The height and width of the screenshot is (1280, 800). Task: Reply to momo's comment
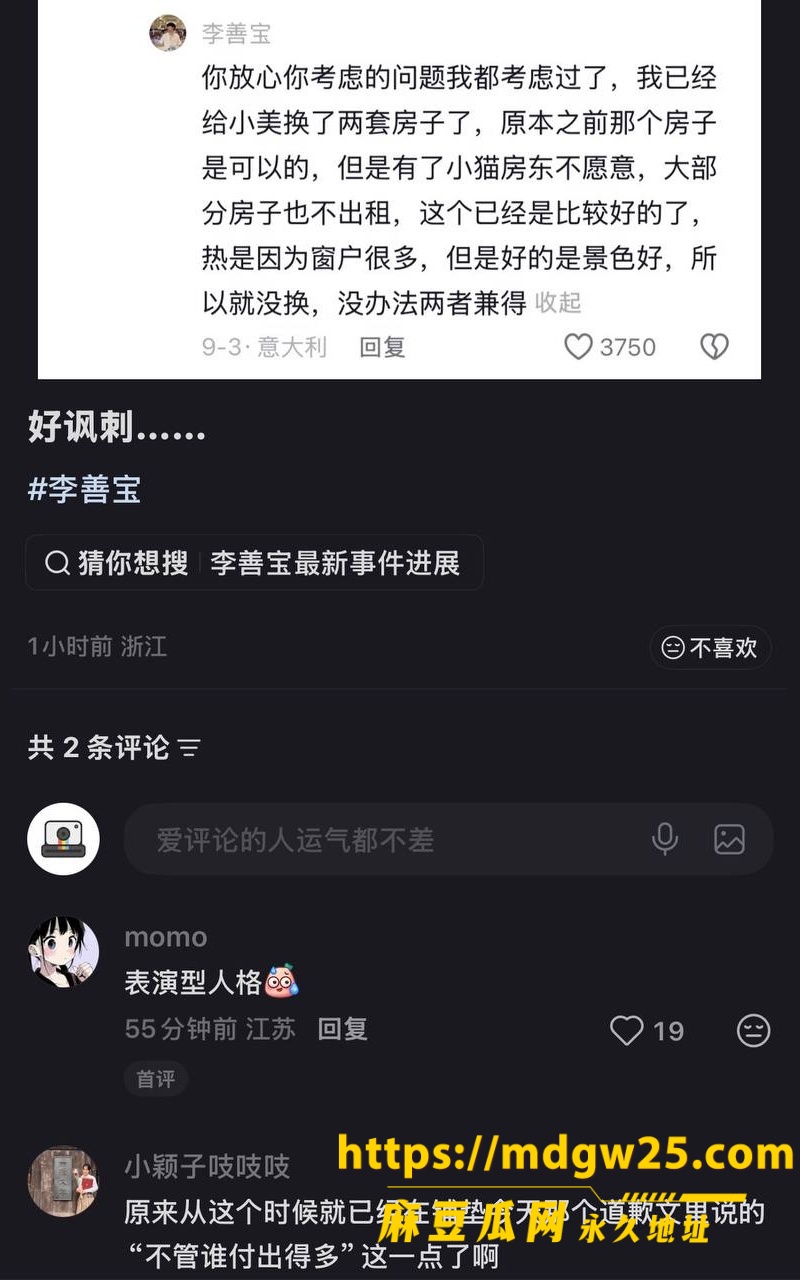tap(342, 1029)
